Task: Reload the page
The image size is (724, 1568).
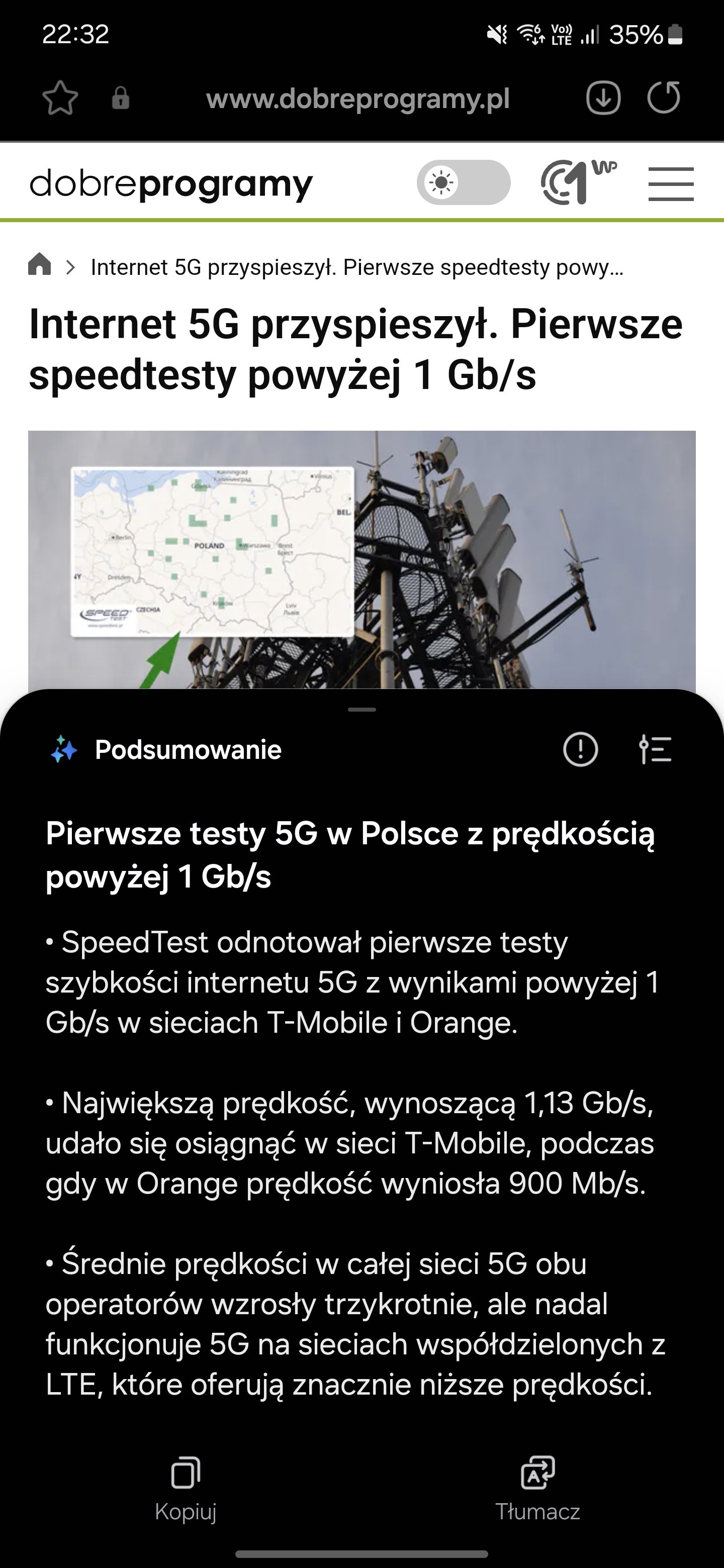Action: tap(663, 97)
